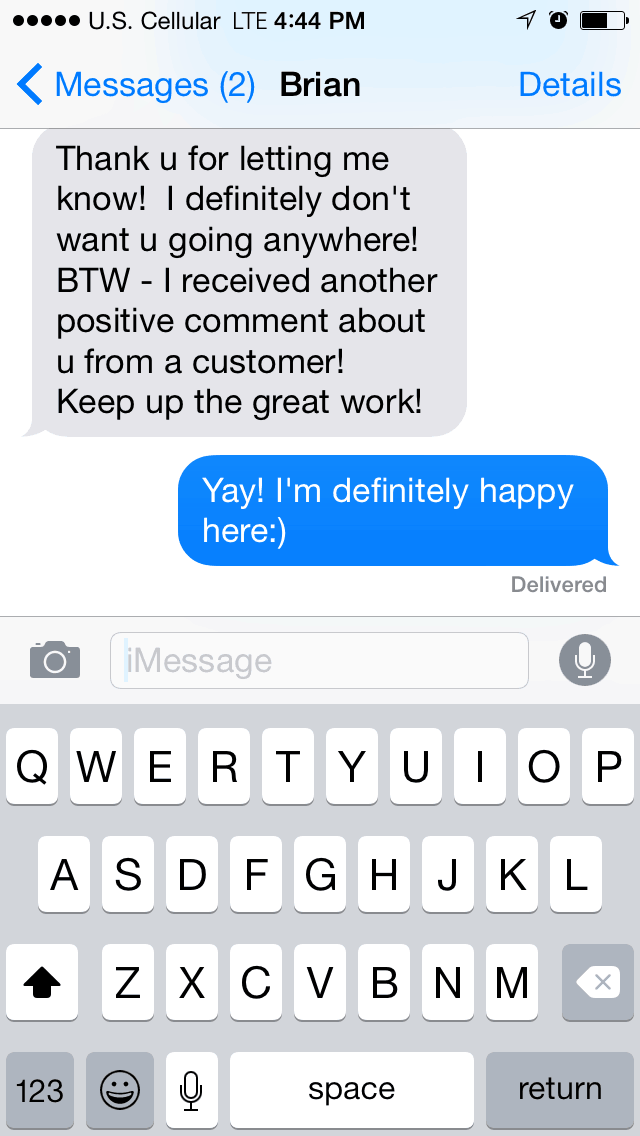Go back to the Messages list
The width and height of the screenshot is (640, 1136).
click(x=134, y=85)
